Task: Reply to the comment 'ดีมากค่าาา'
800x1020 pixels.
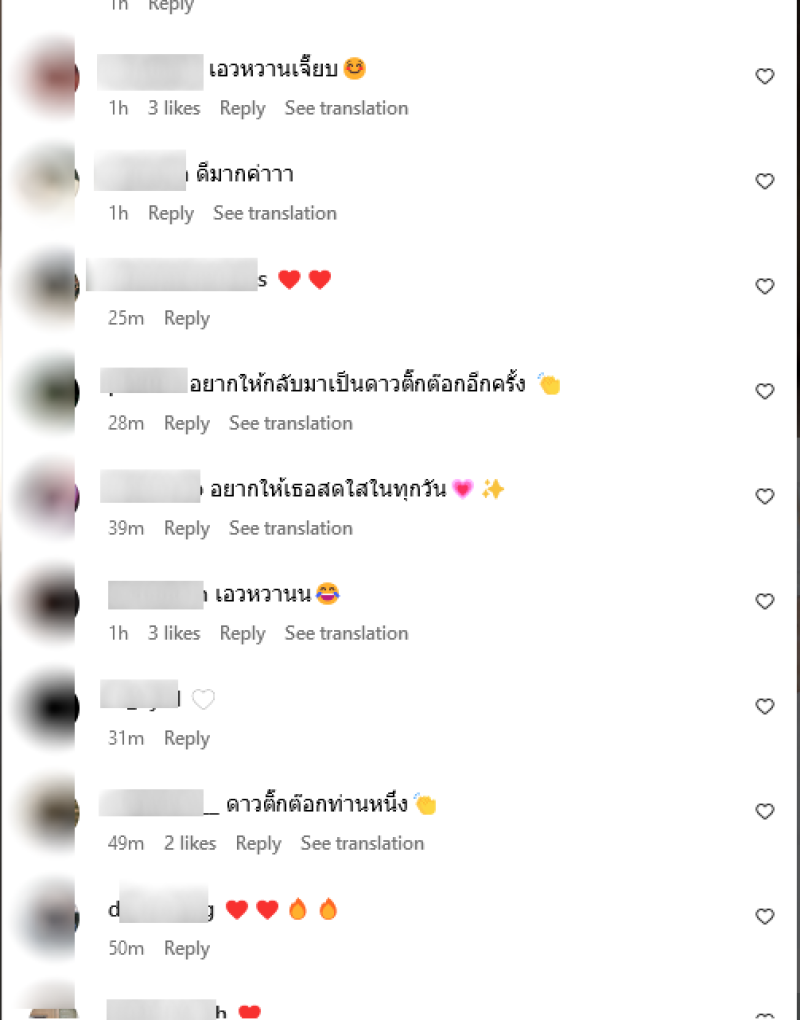Action: pos(170,213)
